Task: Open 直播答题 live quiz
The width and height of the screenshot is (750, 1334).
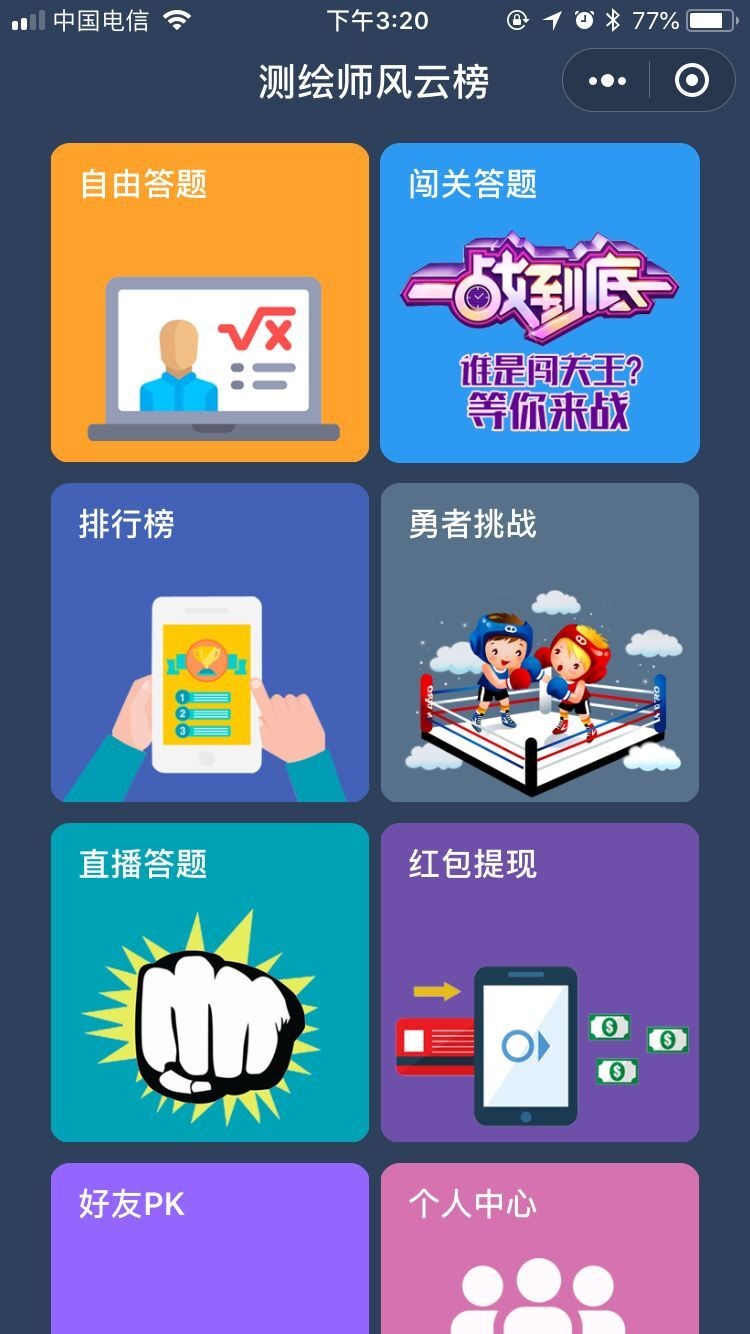Action: click(x=210, y=982)
